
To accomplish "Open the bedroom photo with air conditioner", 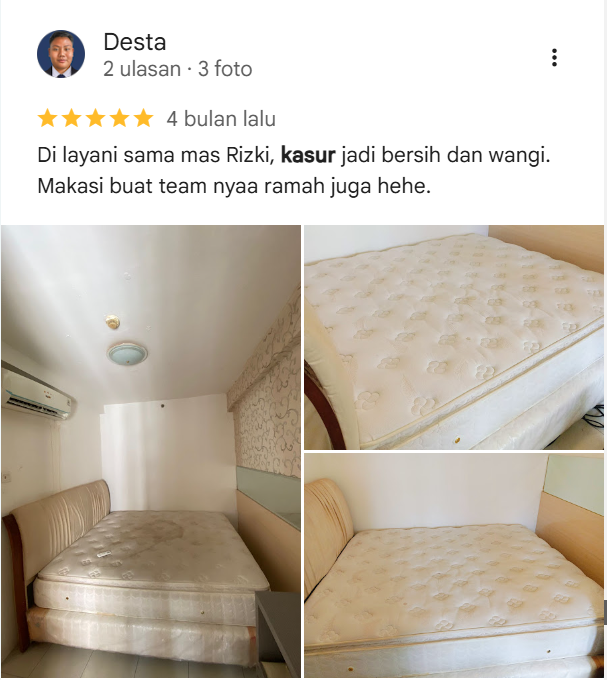I will pyautogui.click(x=150, y=450).
